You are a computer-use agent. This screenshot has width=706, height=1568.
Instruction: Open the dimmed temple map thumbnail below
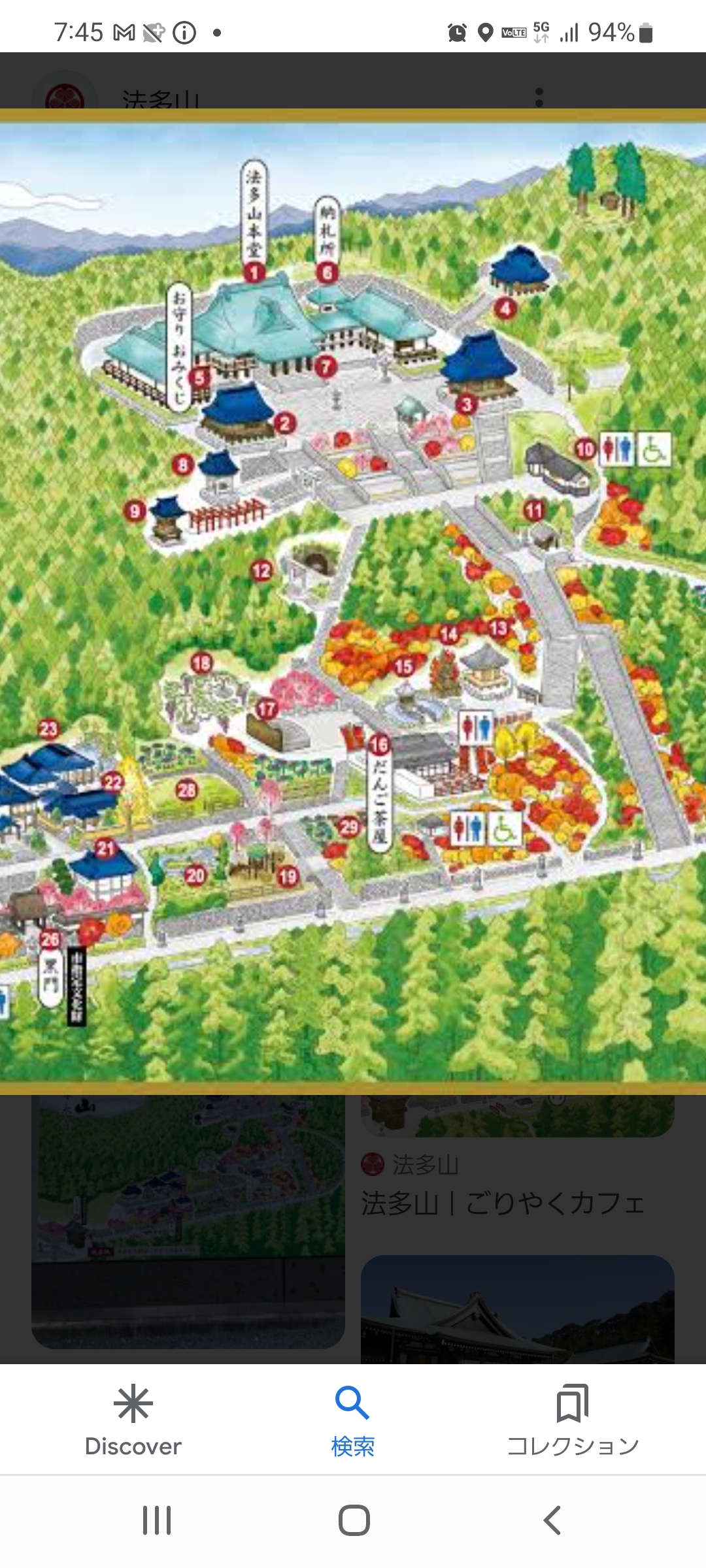click(x=188, y=1222)
